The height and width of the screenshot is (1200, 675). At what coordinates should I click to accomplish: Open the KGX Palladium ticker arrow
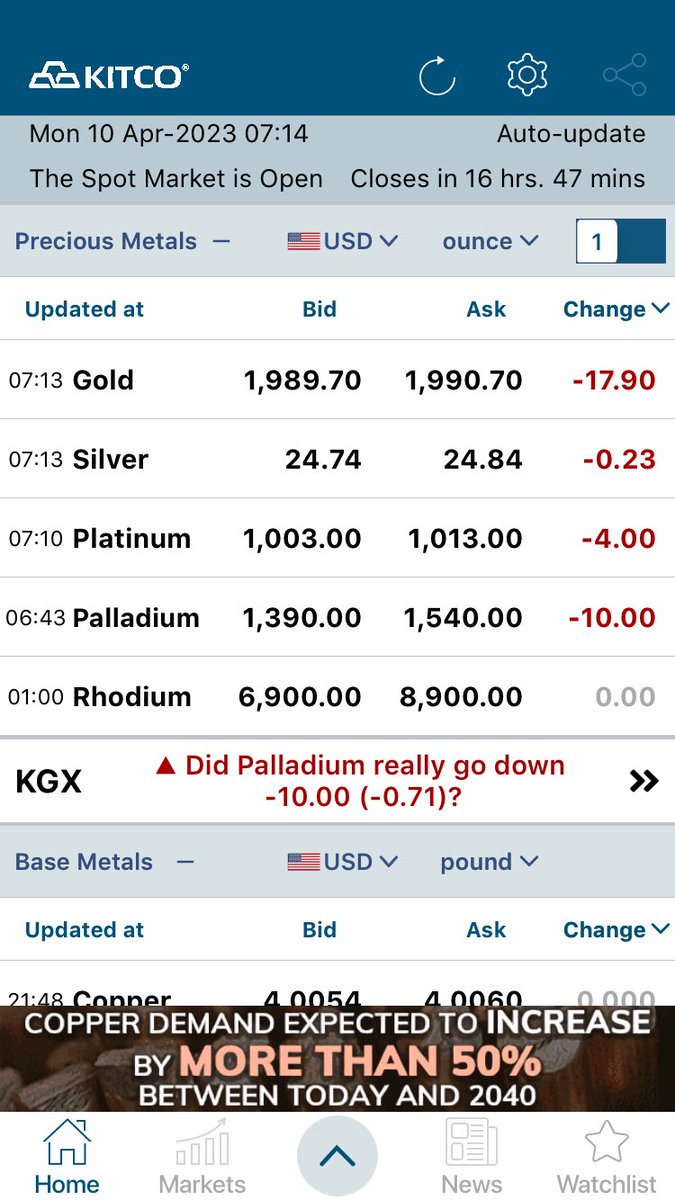point(644,781)
